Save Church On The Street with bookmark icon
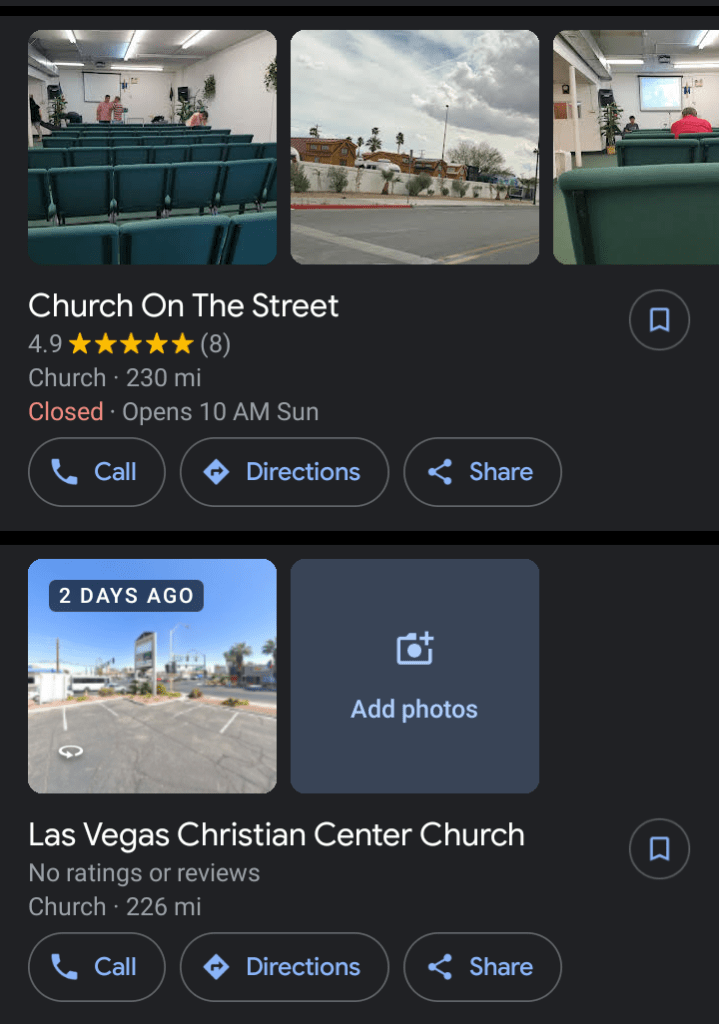 point(659,320)
